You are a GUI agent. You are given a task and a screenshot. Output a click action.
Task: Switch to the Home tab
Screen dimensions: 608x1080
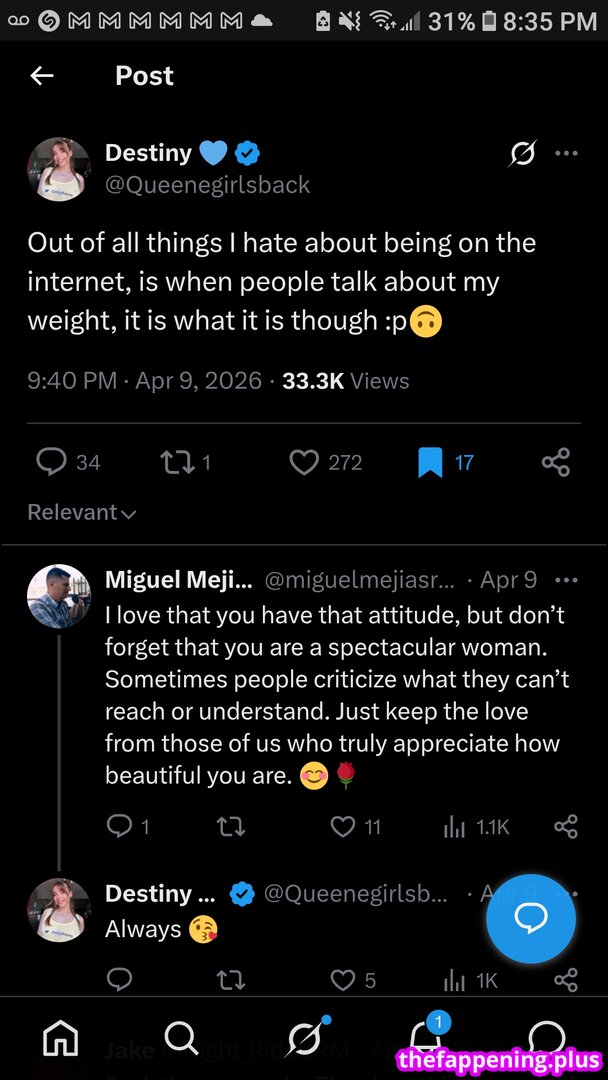[x=61, y=1040]
